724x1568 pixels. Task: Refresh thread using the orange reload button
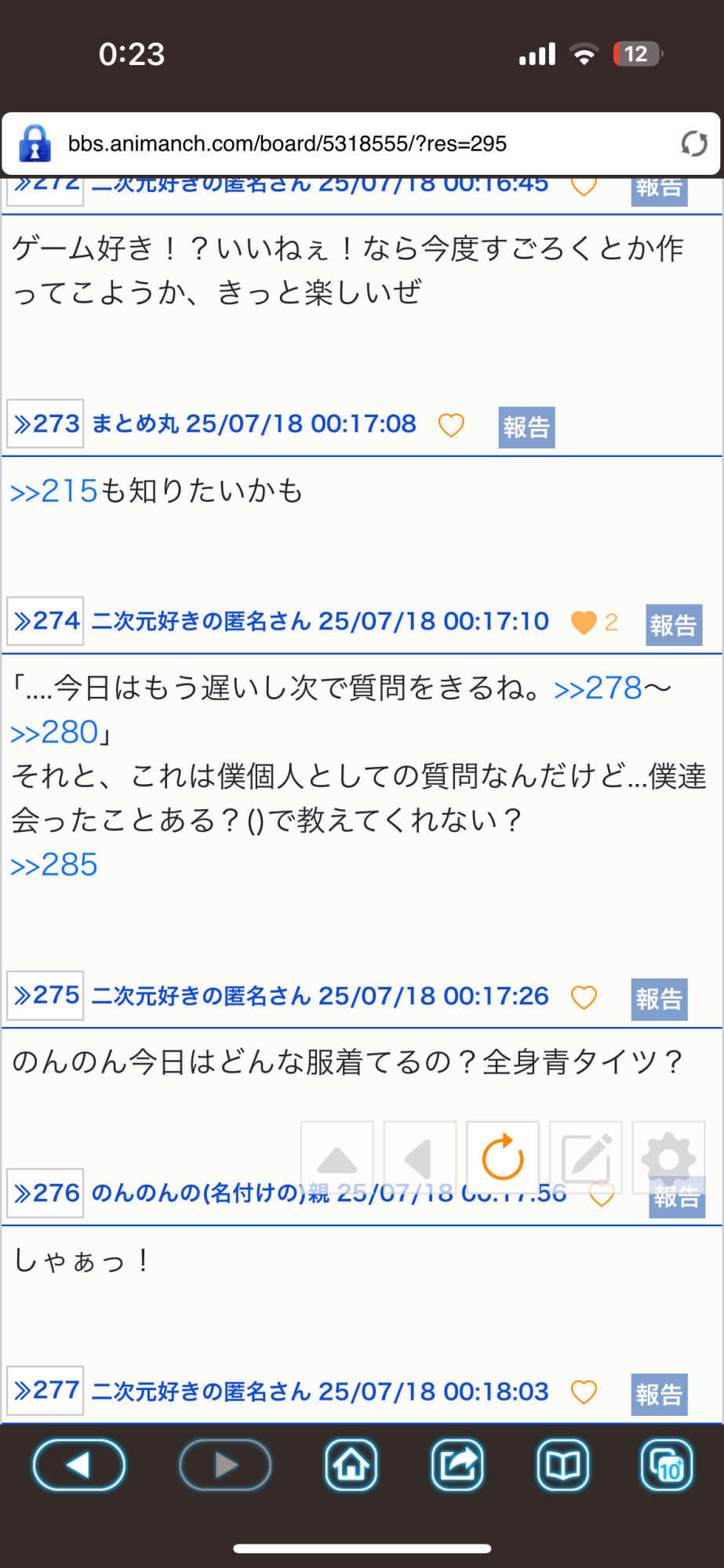[x=503, y=1157]
